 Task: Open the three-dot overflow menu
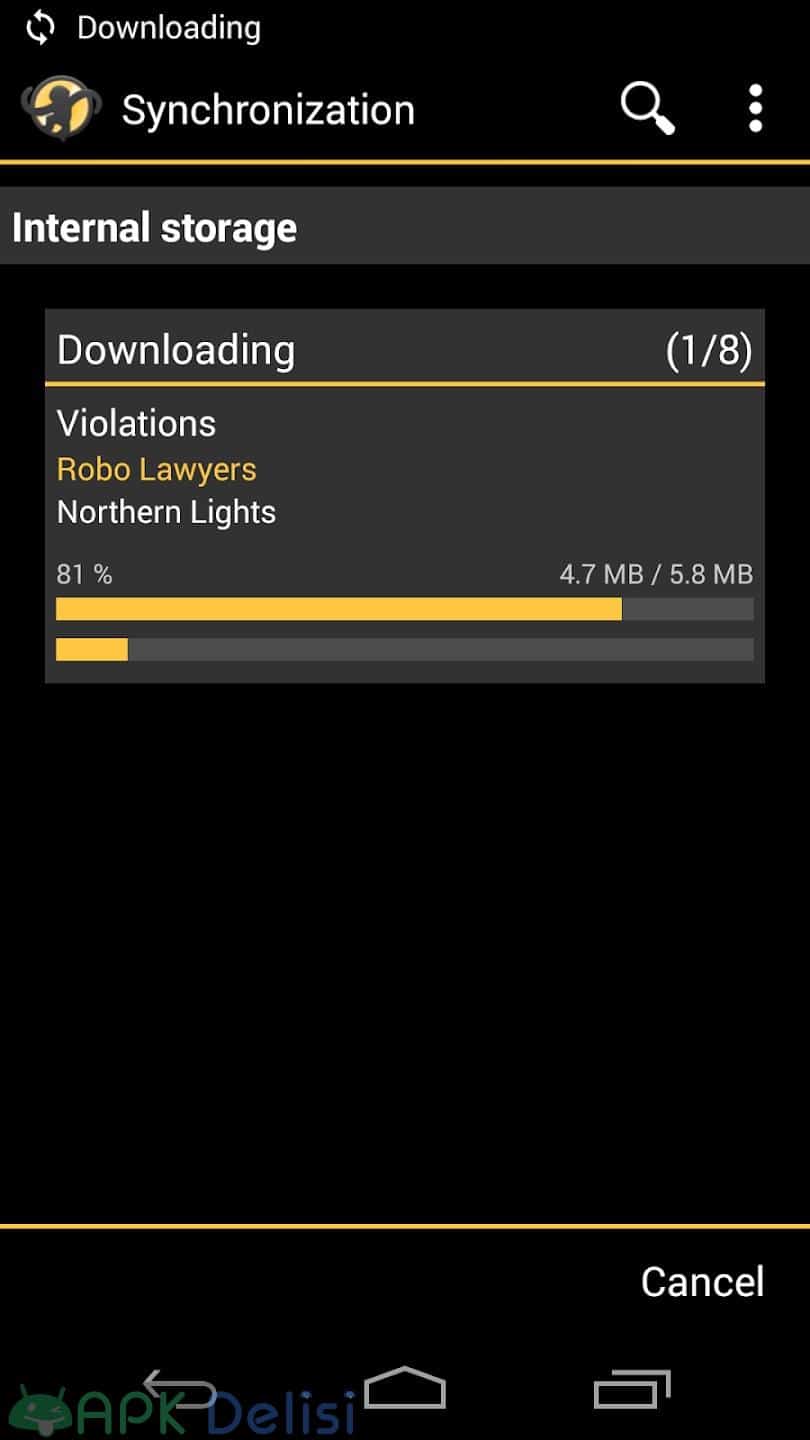[756, 108]
